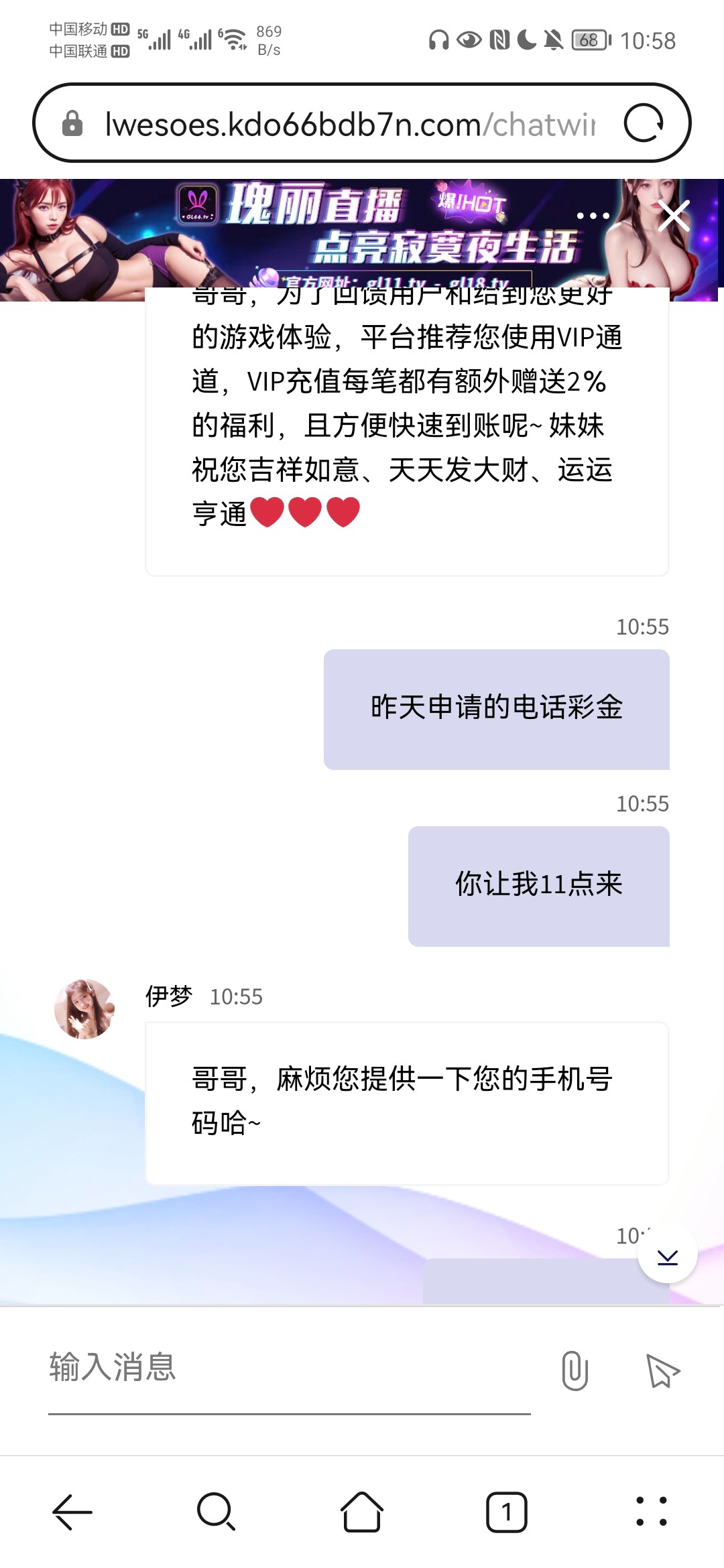
Task: Go back in the browser
Action: 72,1512
